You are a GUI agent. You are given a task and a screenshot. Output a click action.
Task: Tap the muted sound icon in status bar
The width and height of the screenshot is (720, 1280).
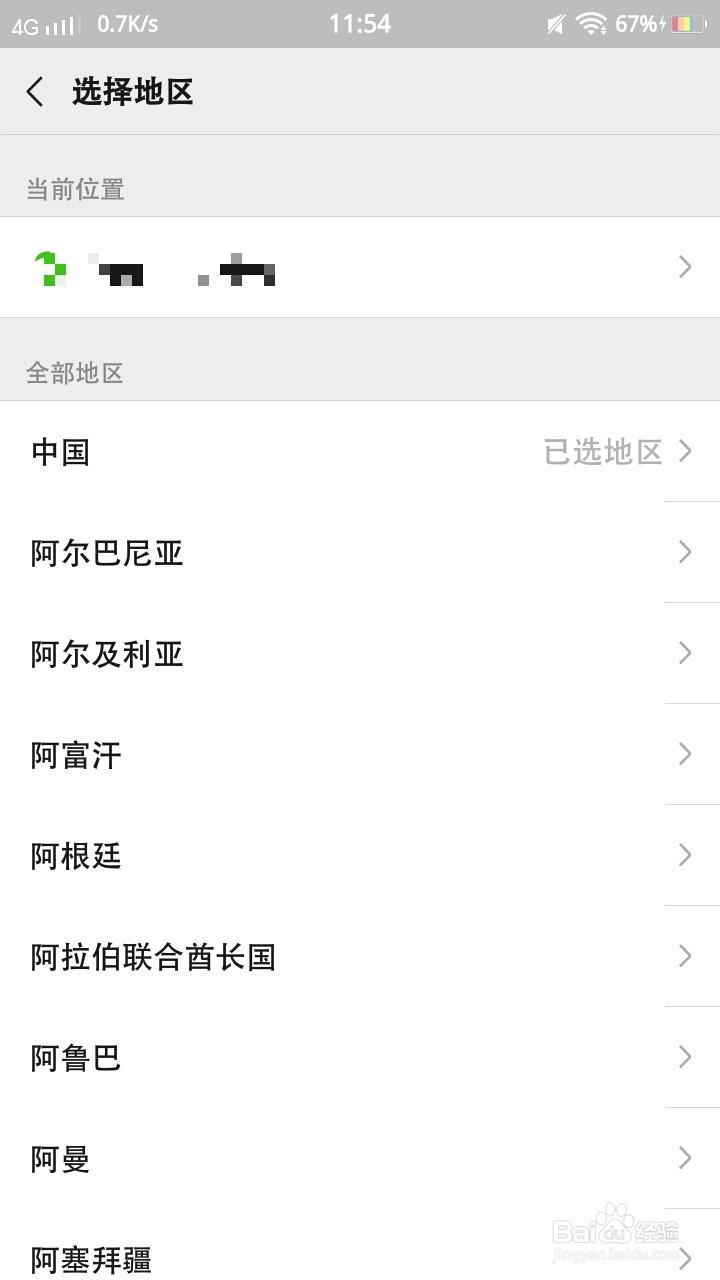[x=555, y=23]
